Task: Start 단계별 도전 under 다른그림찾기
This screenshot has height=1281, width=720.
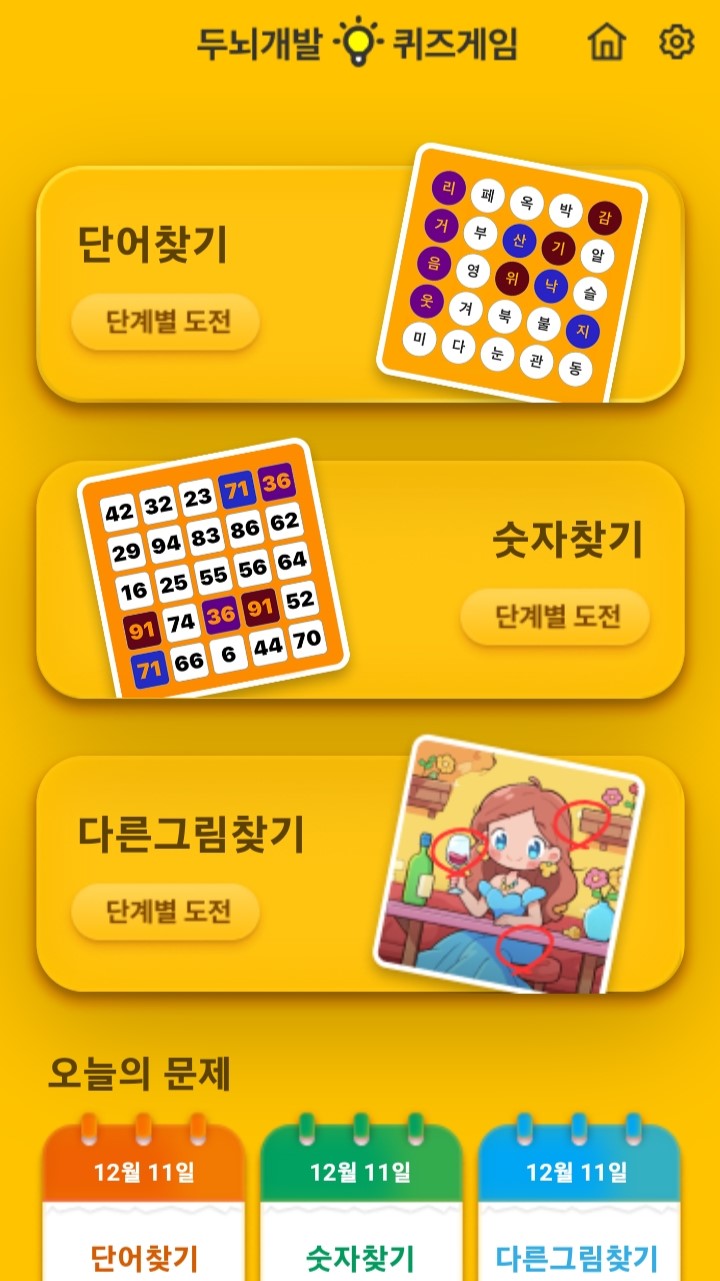Action: click(x=166, y=911)
